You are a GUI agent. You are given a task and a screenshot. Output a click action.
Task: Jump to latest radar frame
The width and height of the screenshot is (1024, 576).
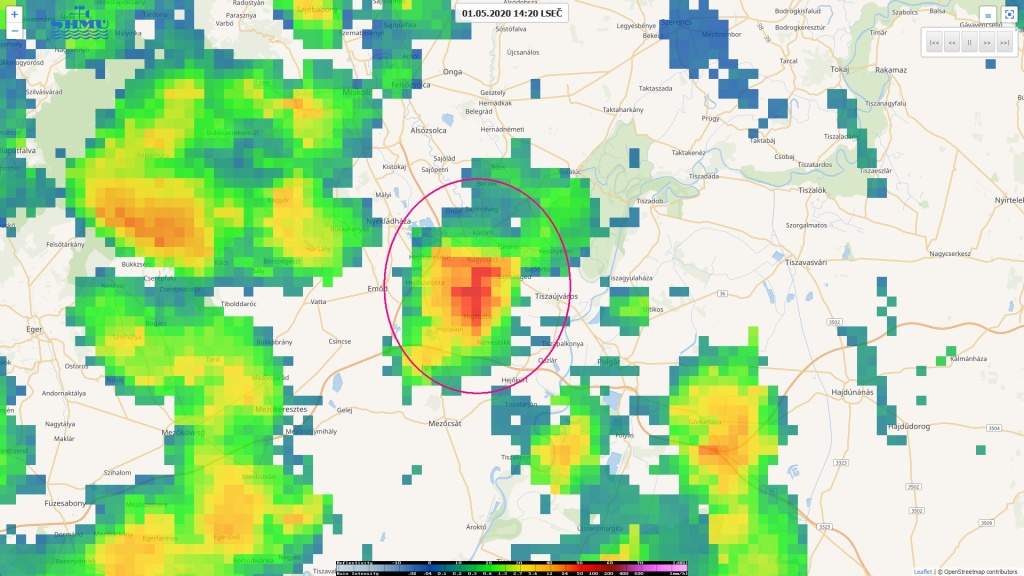coord(1005,42)
